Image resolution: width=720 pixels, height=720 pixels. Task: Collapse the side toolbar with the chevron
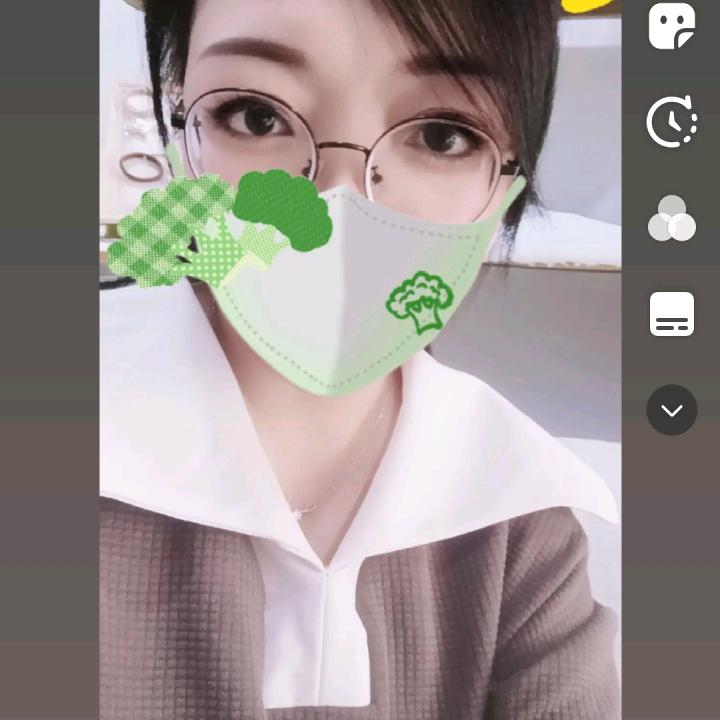click(x=672, y=410)
